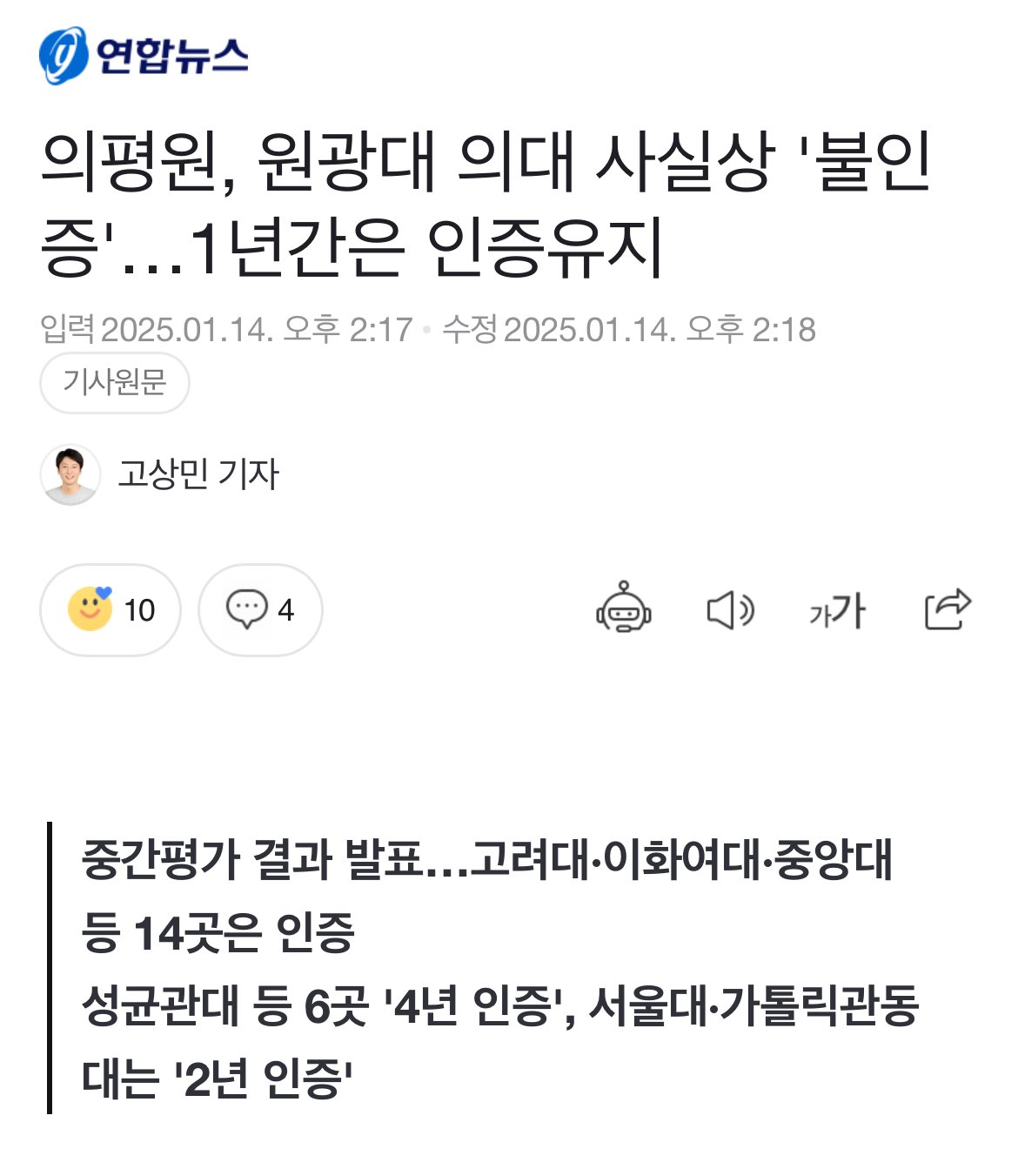Open reporter 고상민 기자's profile

click(198, 474)
